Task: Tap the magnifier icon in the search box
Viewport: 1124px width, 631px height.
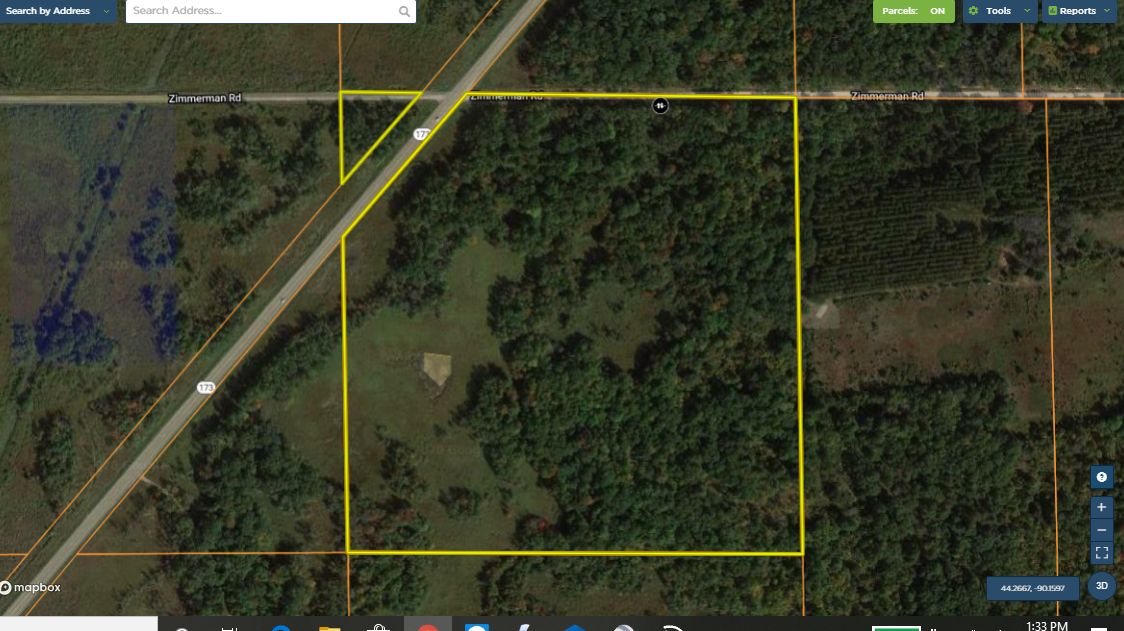Action: 404,12
